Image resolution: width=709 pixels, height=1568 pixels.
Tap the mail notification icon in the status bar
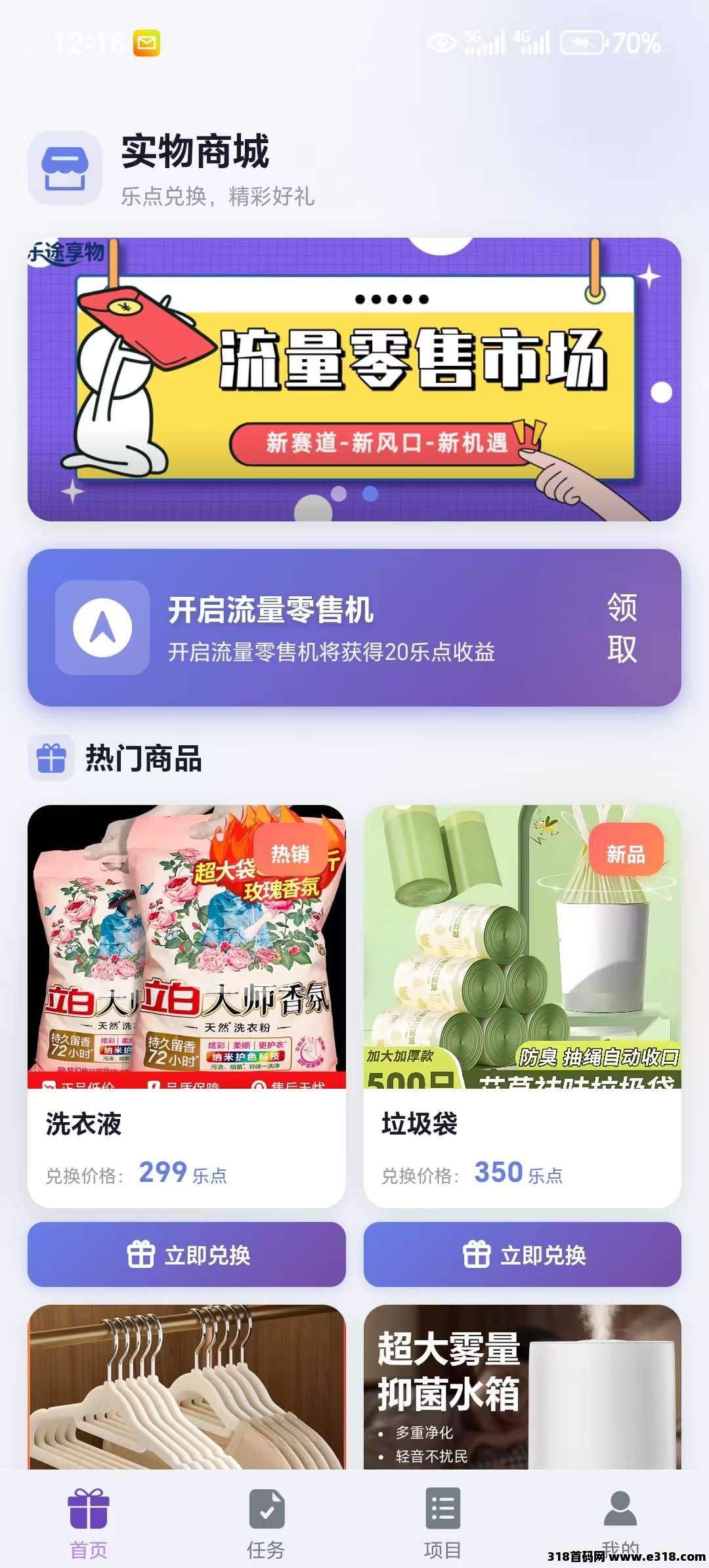click(x=146, y=41)
